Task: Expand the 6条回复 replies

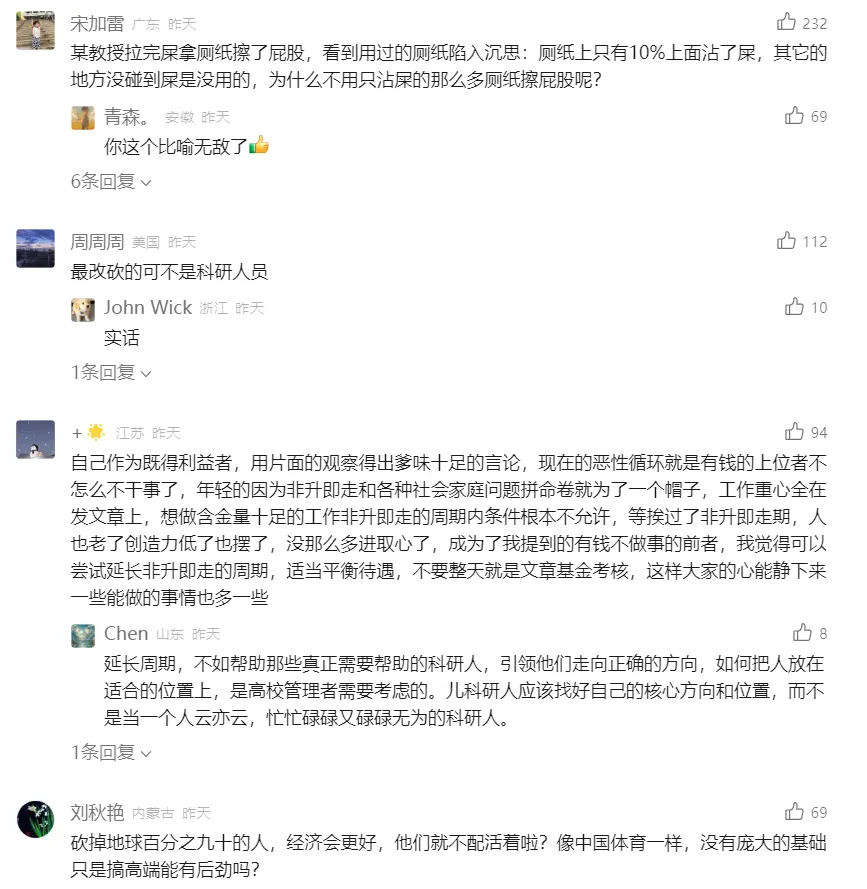Action: coord(111,182)
